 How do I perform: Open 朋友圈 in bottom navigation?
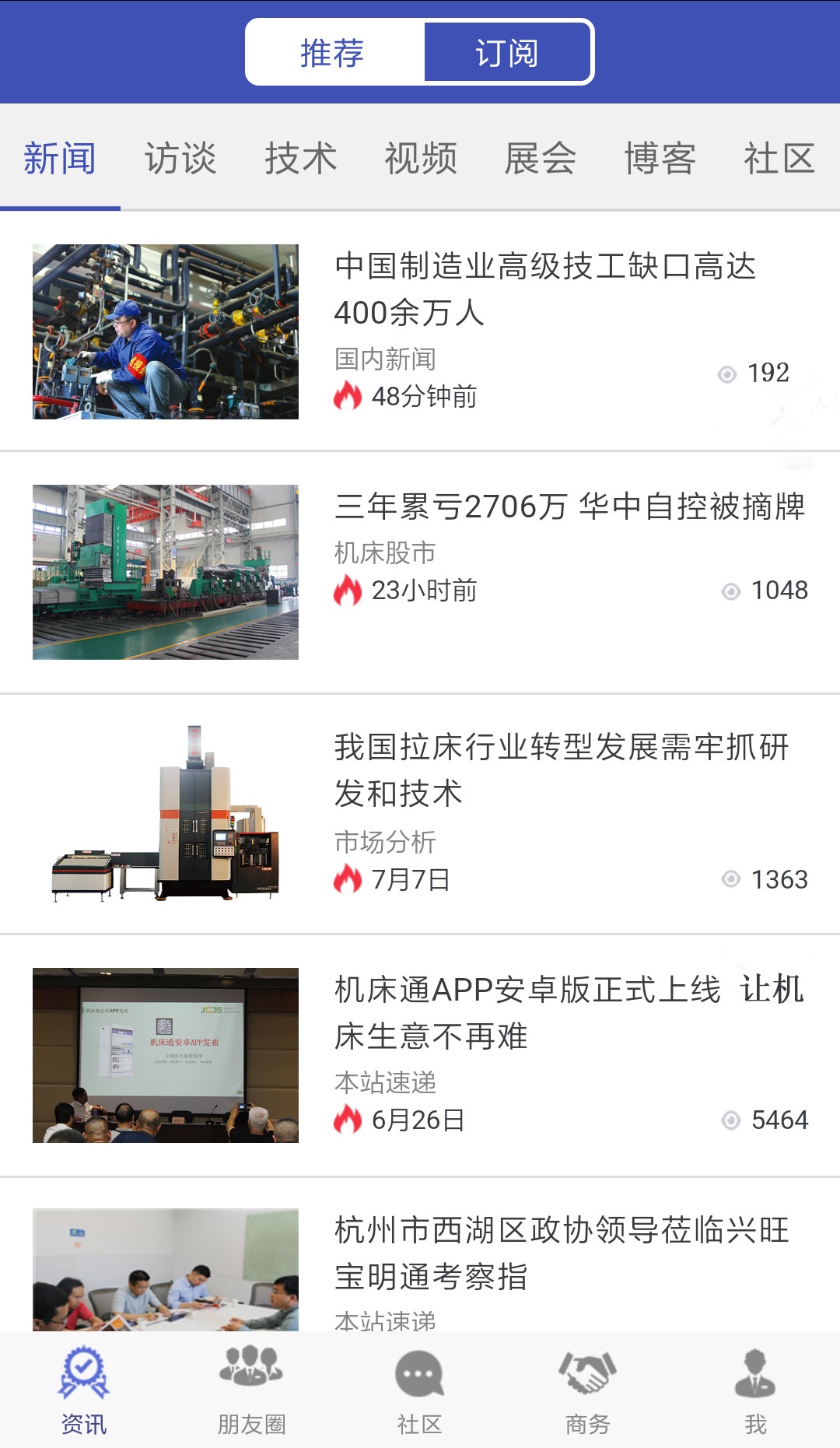click(251, 1391)
